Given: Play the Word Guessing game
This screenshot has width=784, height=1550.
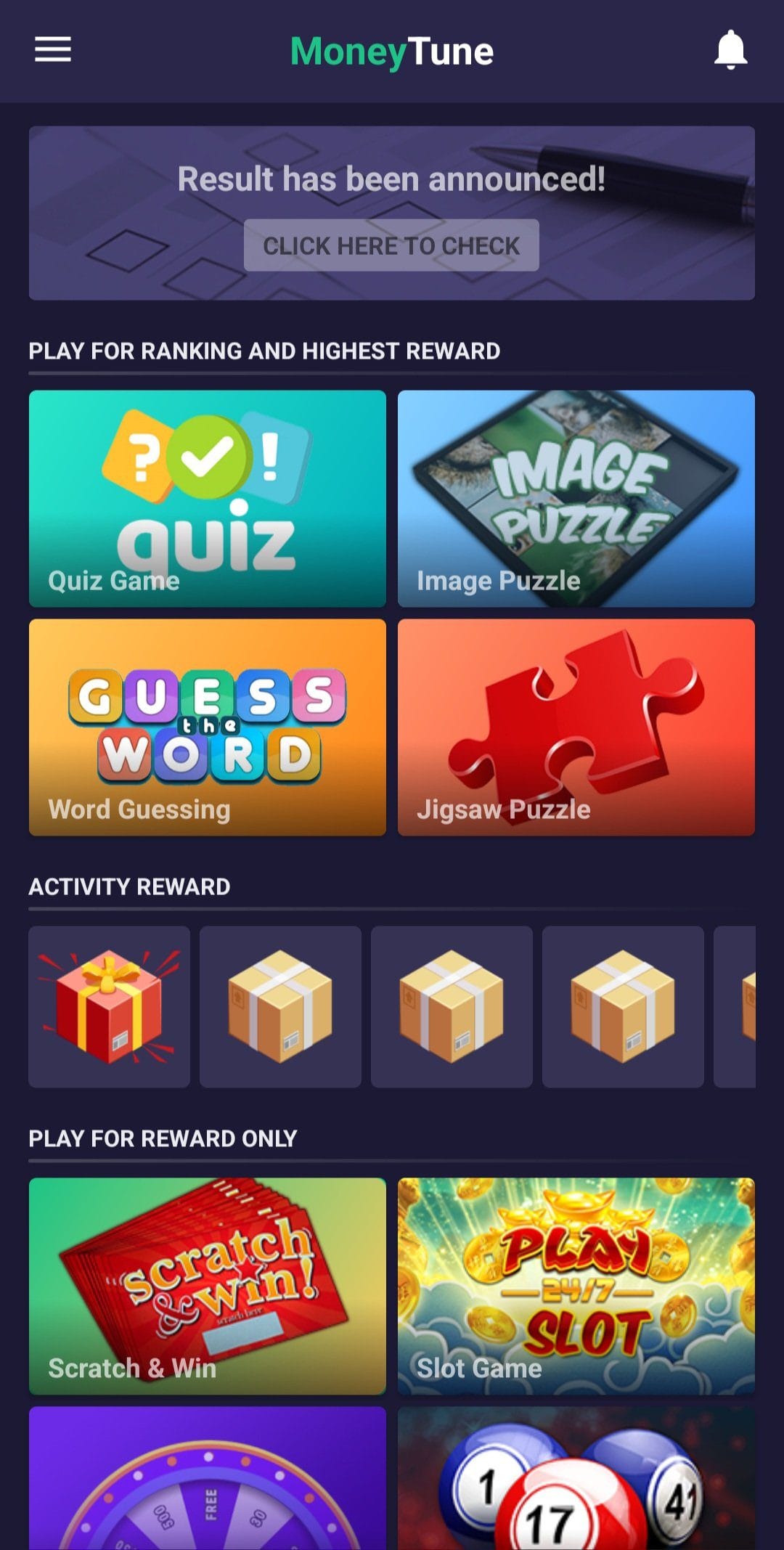Looking at the screenshot, I should (208, 727).
